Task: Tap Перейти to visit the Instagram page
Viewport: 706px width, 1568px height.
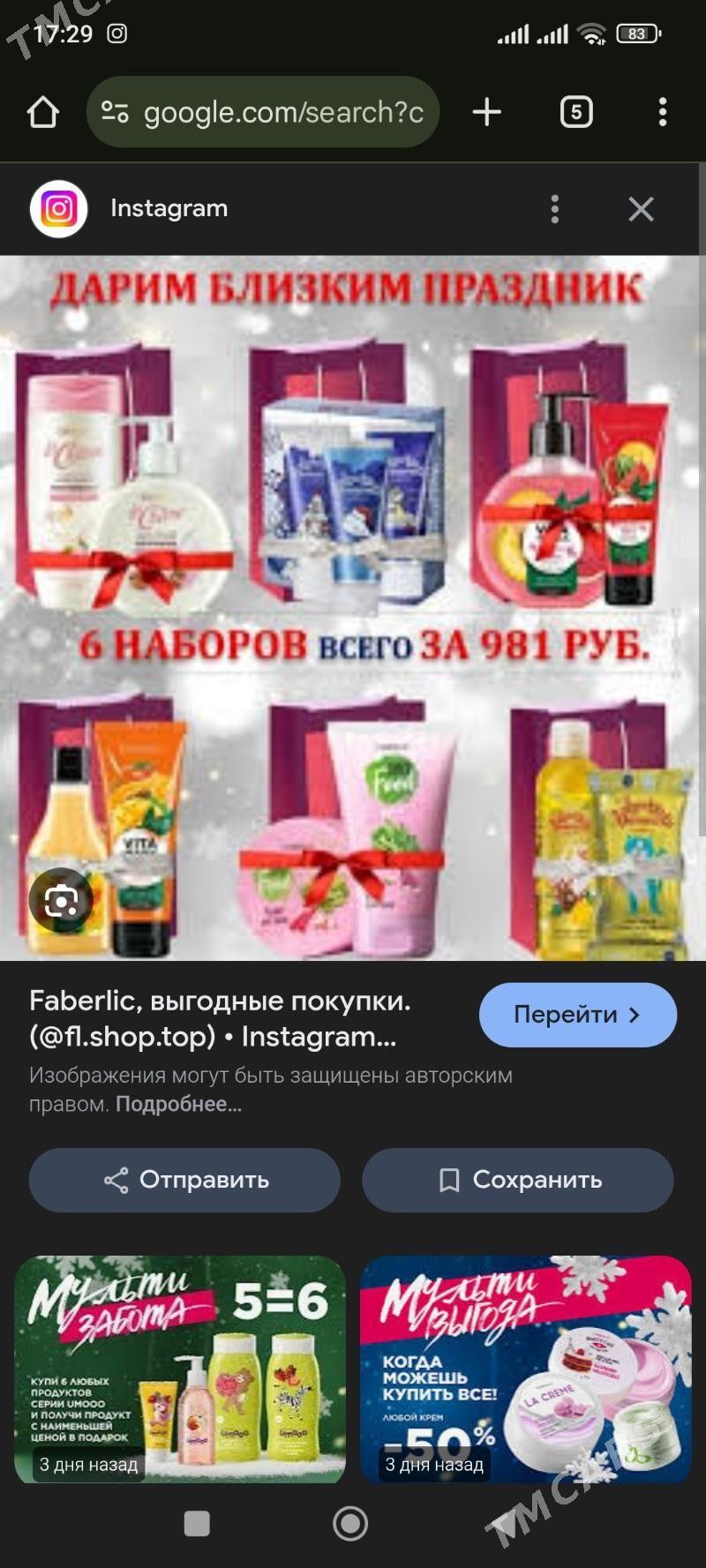Action: pyautogui.click(x=577, y=1015)
